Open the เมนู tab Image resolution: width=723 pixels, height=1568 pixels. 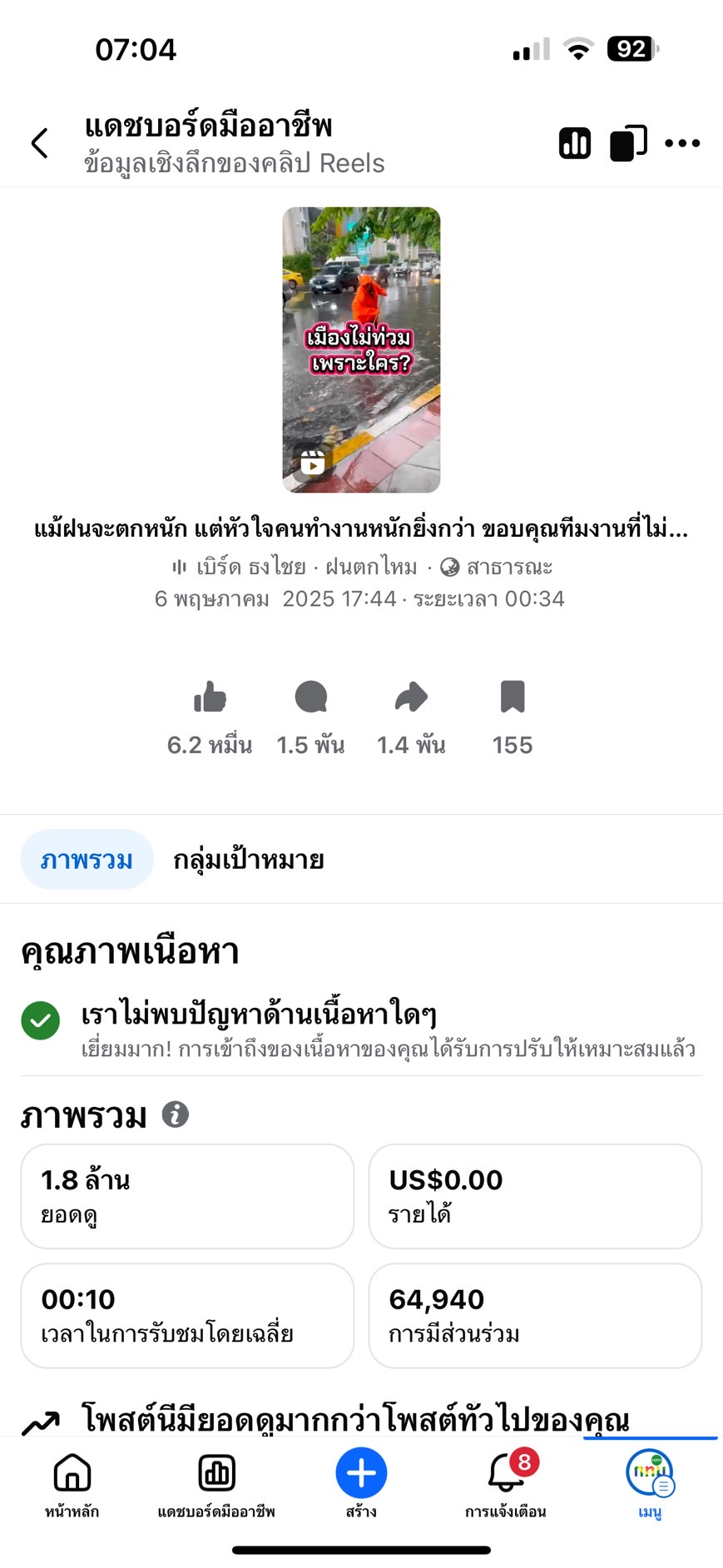click(x=650, y=1485)
